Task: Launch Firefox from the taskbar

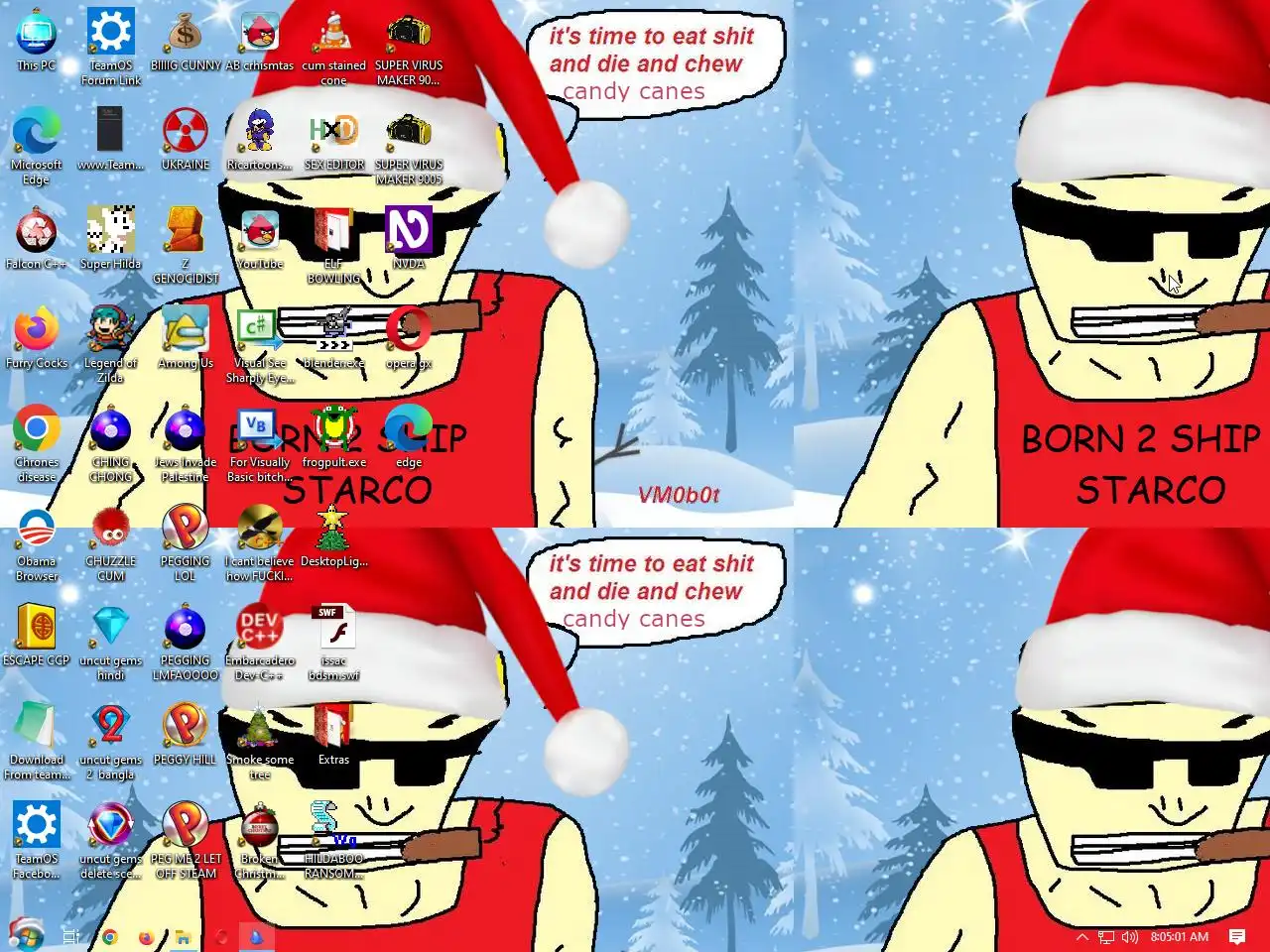Action: (146, 936)
